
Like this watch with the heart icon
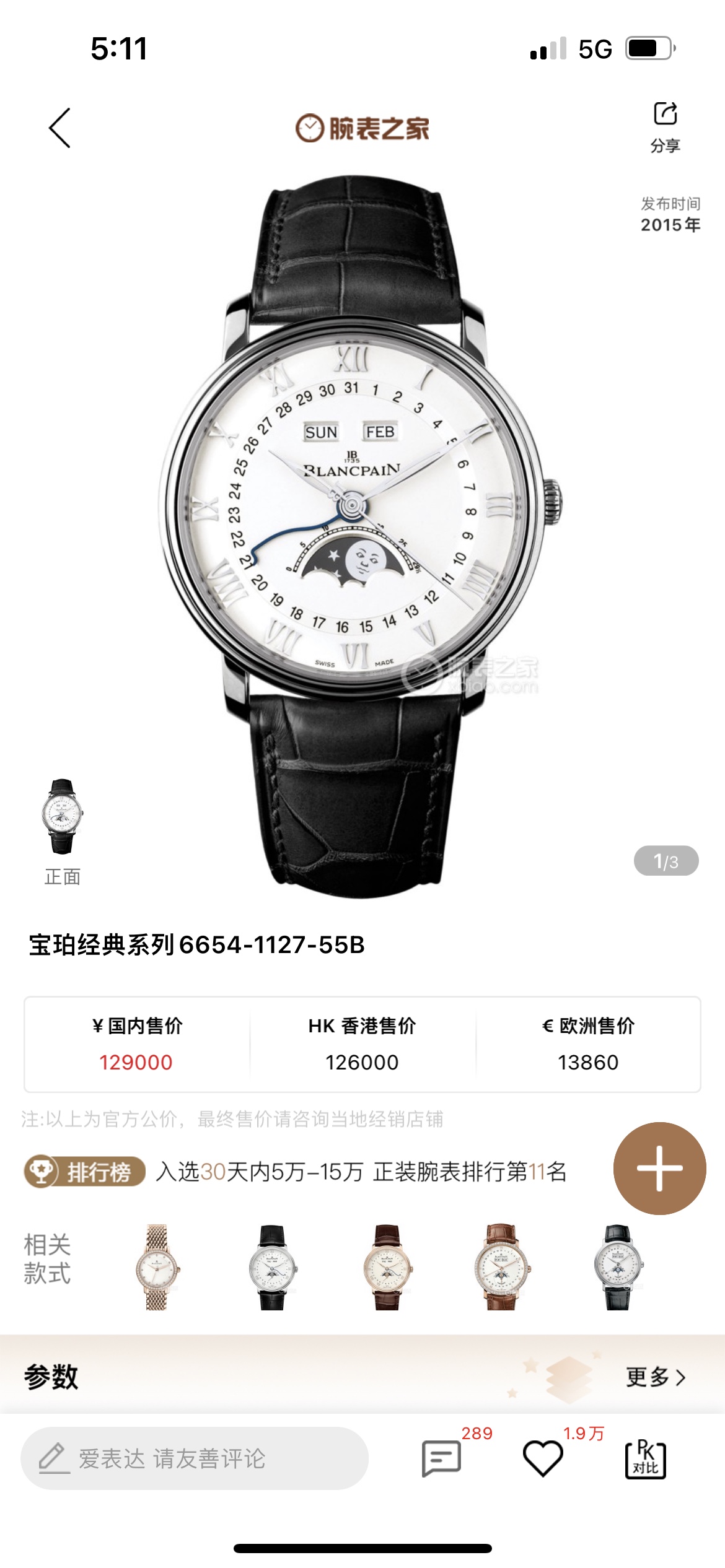tap(543, 1458)
